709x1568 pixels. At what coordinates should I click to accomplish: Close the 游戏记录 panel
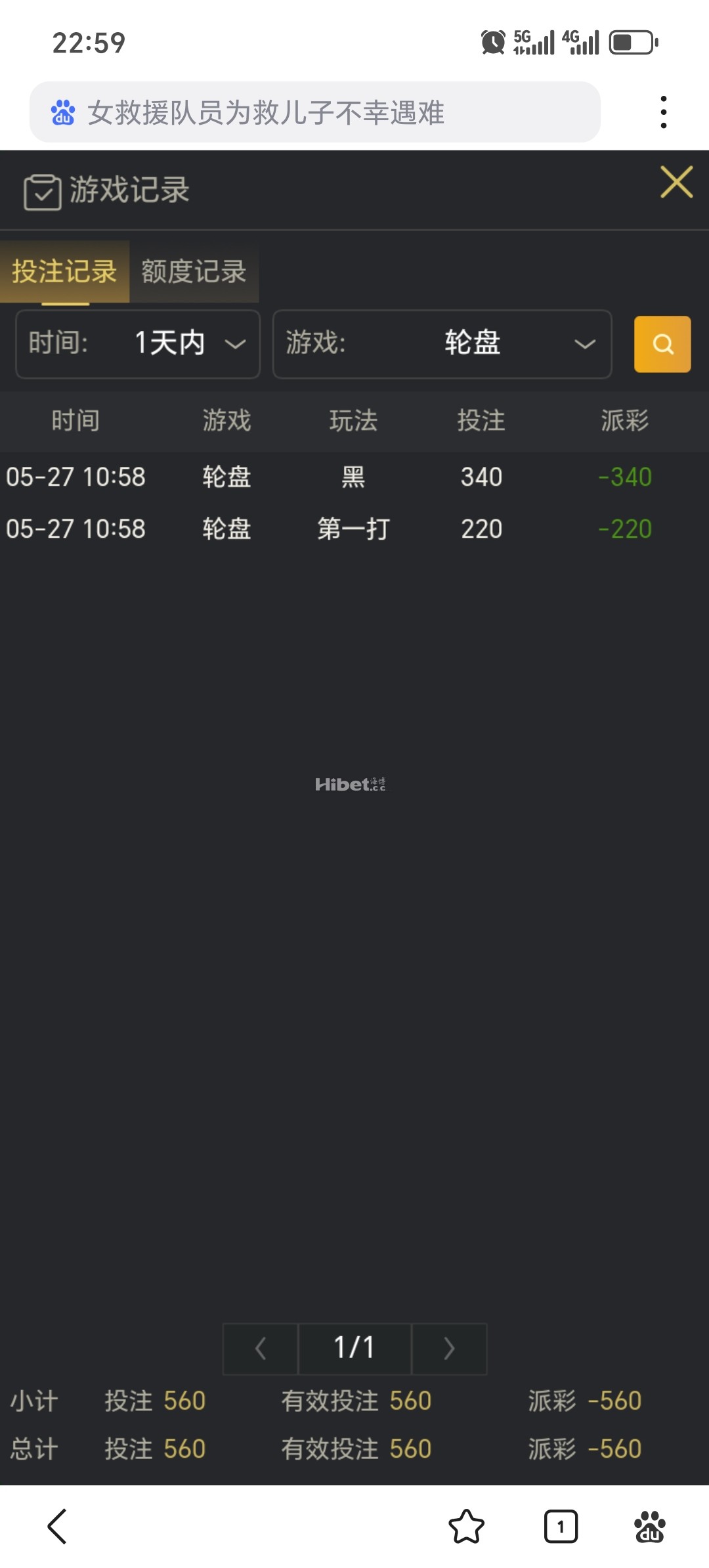[676, 182]
